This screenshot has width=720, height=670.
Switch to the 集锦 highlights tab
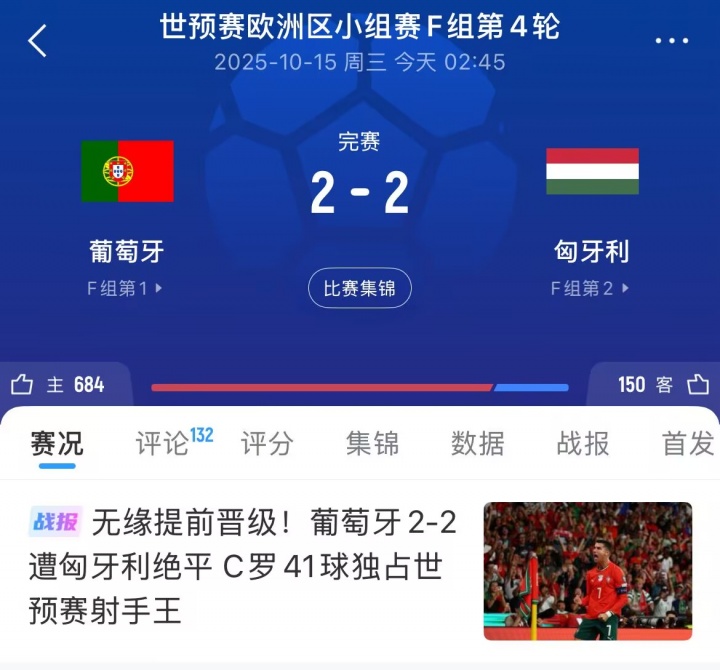372,444
